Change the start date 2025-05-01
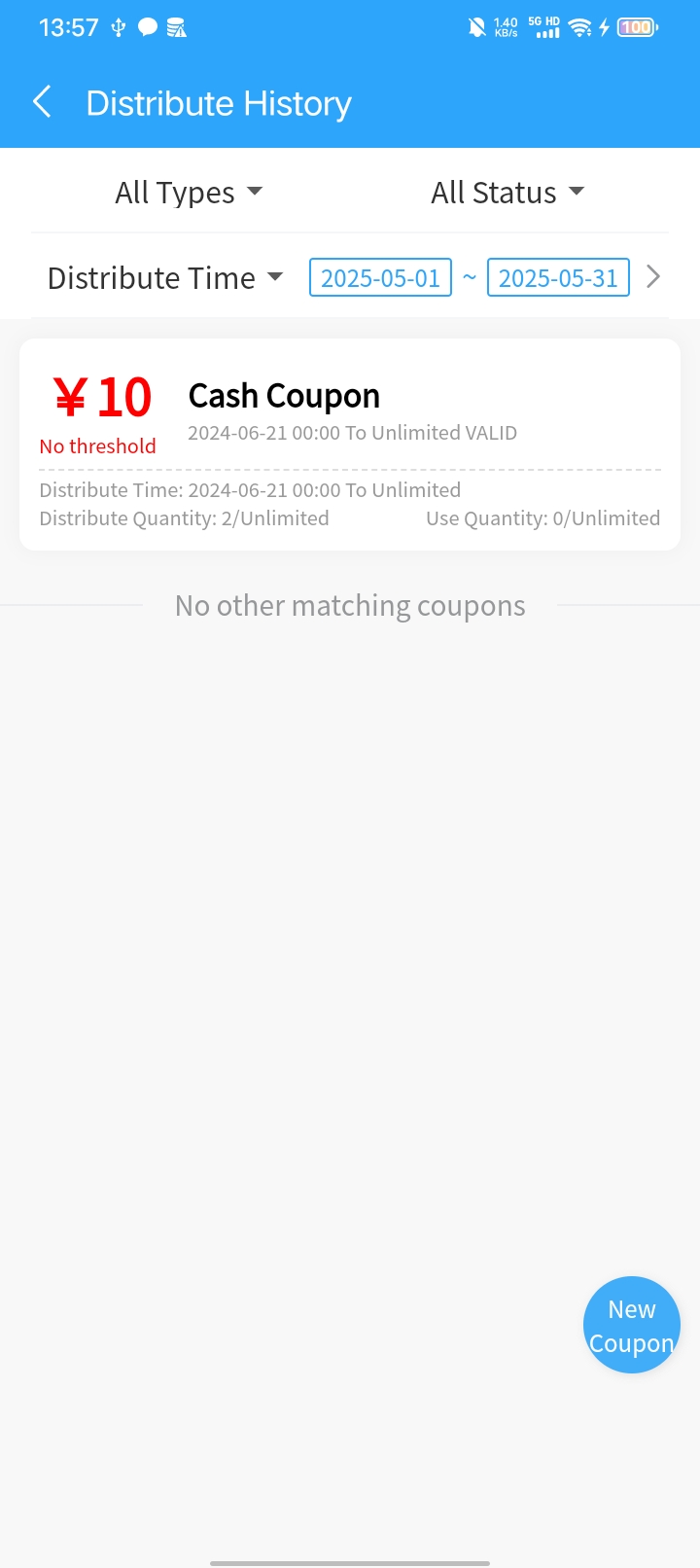Viewport: 700px width, 1568px height. [380, 278]
